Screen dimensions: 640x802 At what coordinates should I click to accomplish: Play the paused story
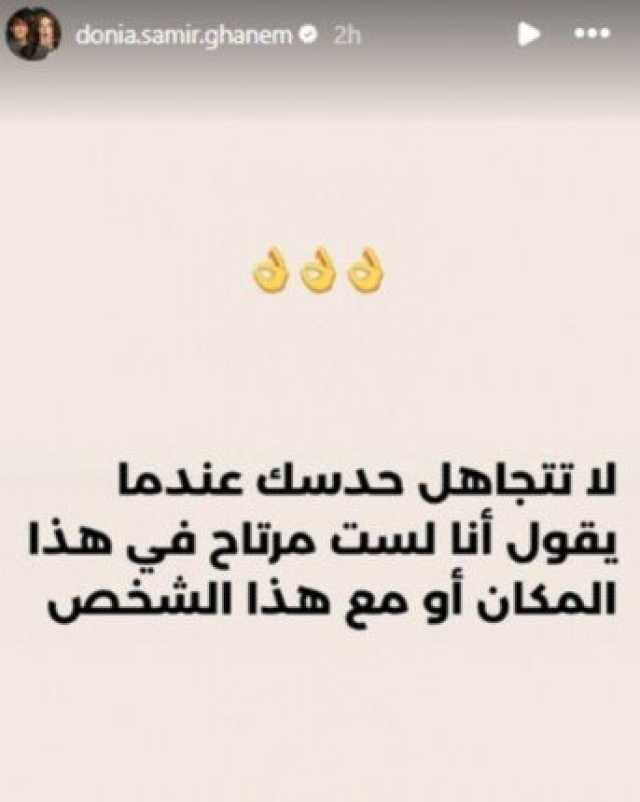pyautogui.click(x=528, y=34)
